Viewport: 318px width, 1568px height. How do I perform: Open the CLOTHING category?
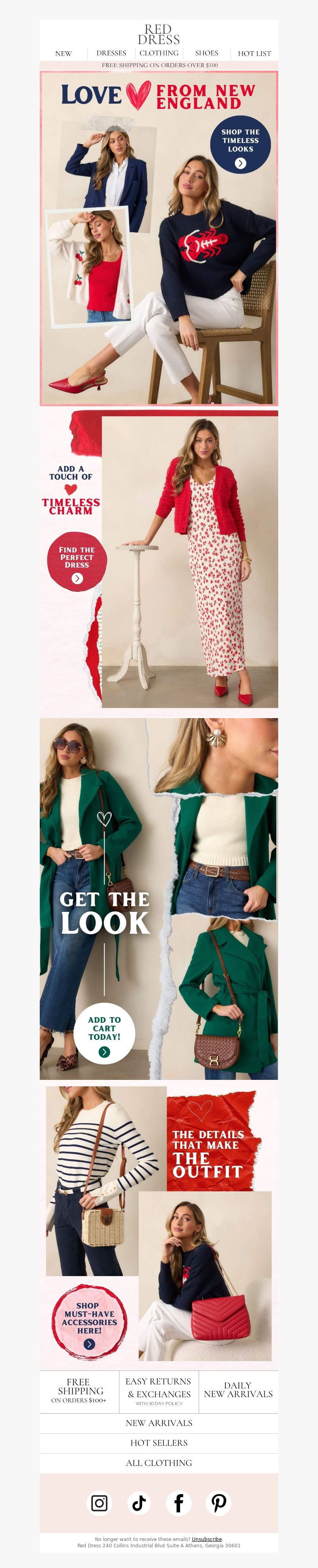tap(159, 54)
